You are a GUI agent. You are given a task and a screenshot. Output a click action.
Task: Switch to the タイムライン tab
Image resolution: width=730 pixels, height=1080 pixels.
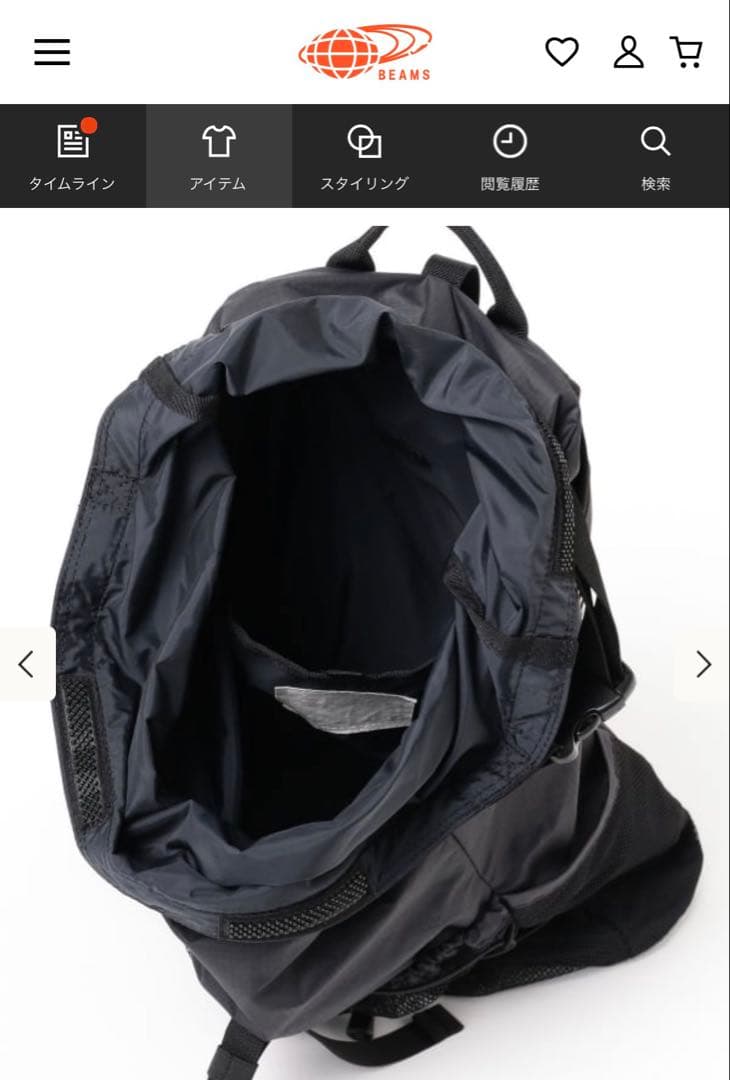pos(72,156)
